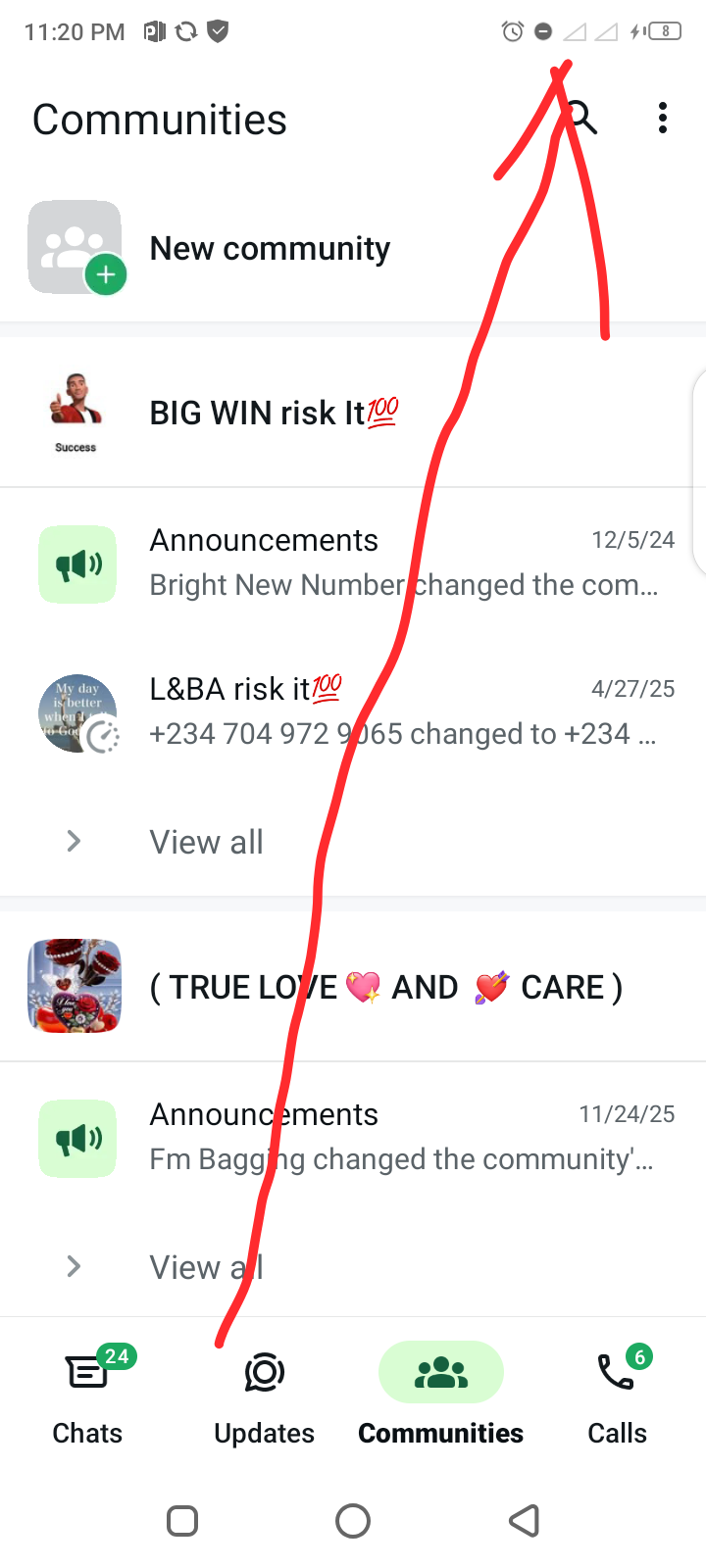
Task: Return to the home screen
Action: pyautogui.click(x=353, y=1521)
